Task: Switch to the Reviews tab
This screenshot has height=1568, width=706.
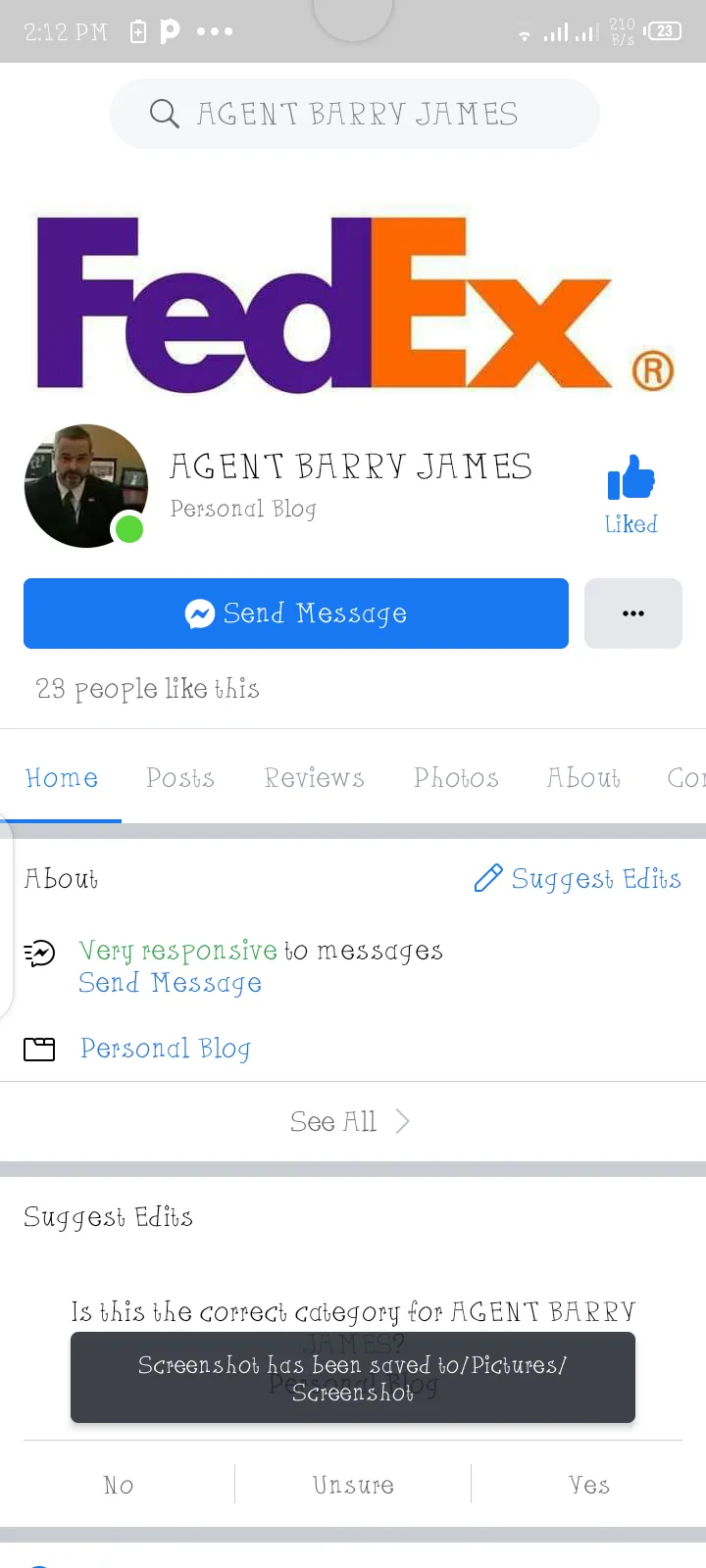Action: click(314, 778)
